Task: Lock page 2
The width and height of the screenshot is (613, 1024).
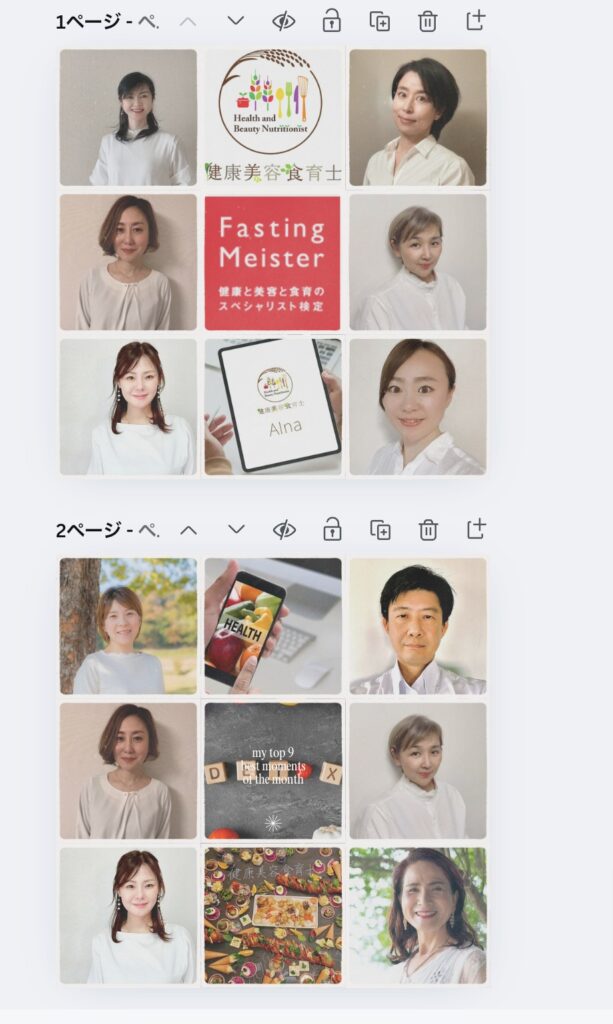Action: [332, 529]
